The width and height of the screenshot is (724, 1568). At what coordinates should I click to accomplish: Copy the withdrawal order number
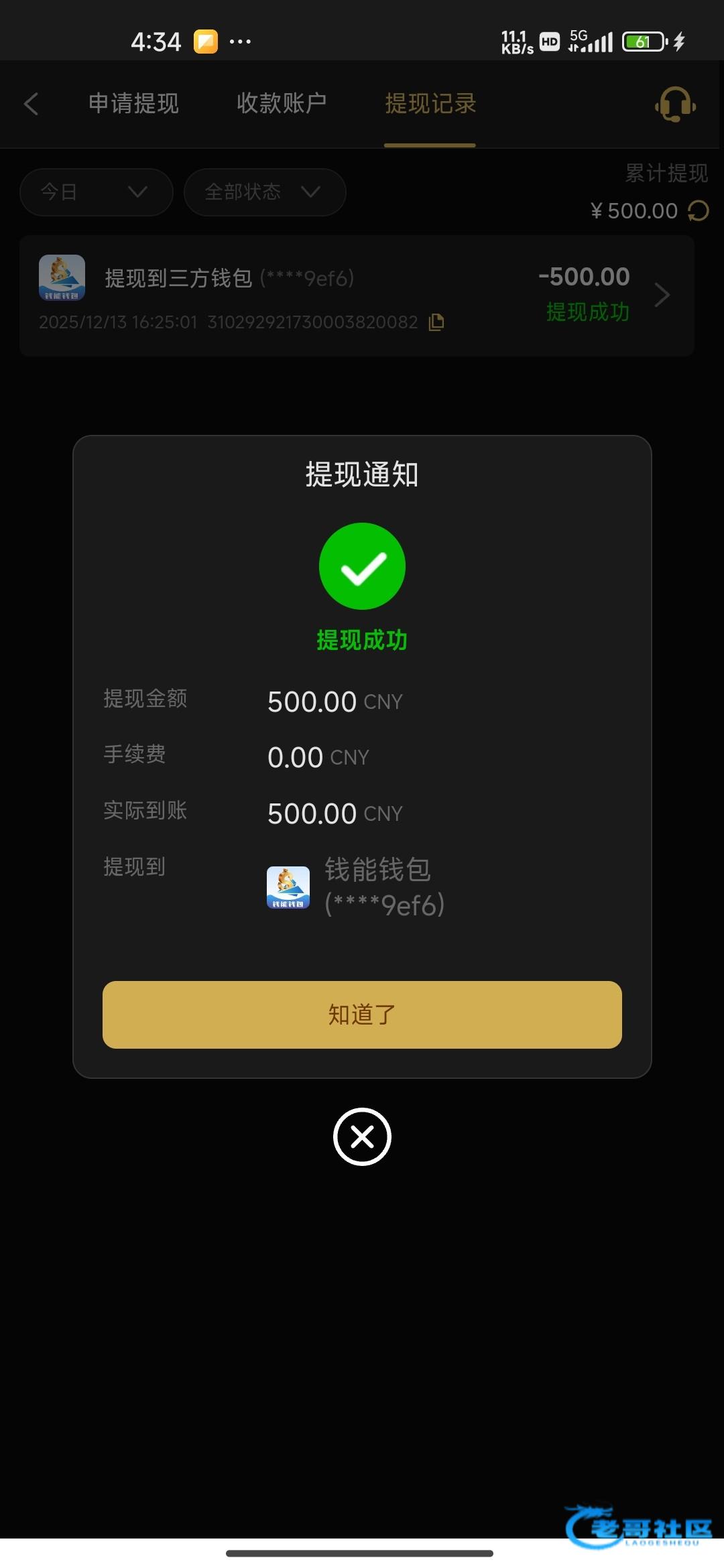point(436,322)
